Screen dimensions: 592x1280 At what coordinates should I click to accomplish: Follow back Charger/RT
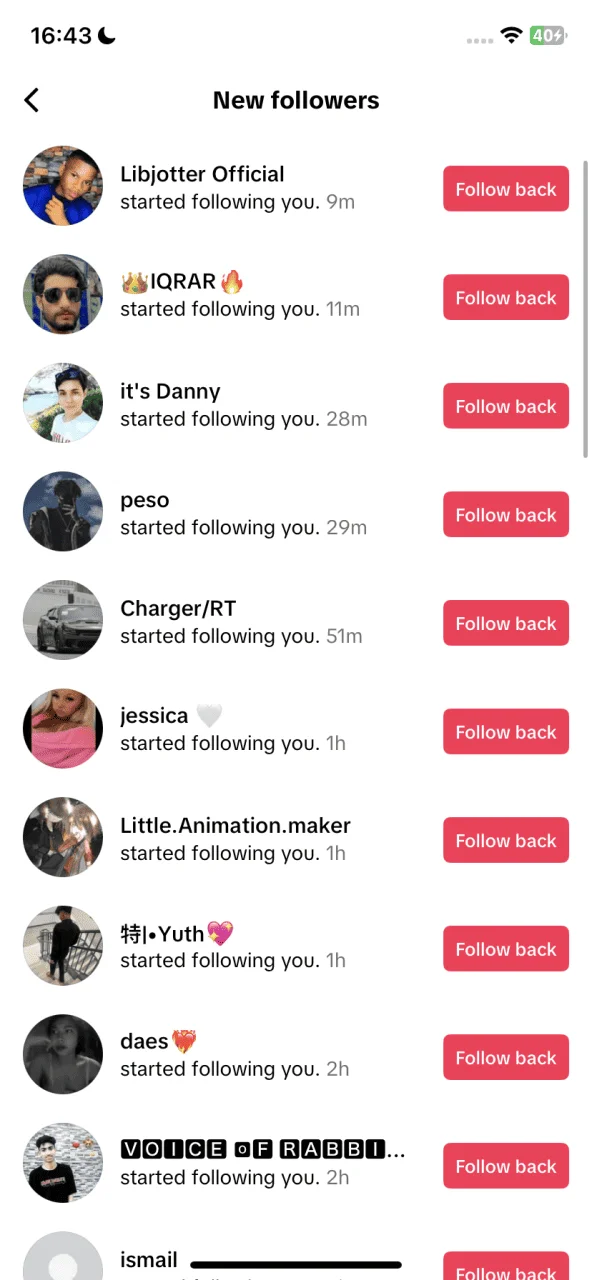click(x=506, y=623)
